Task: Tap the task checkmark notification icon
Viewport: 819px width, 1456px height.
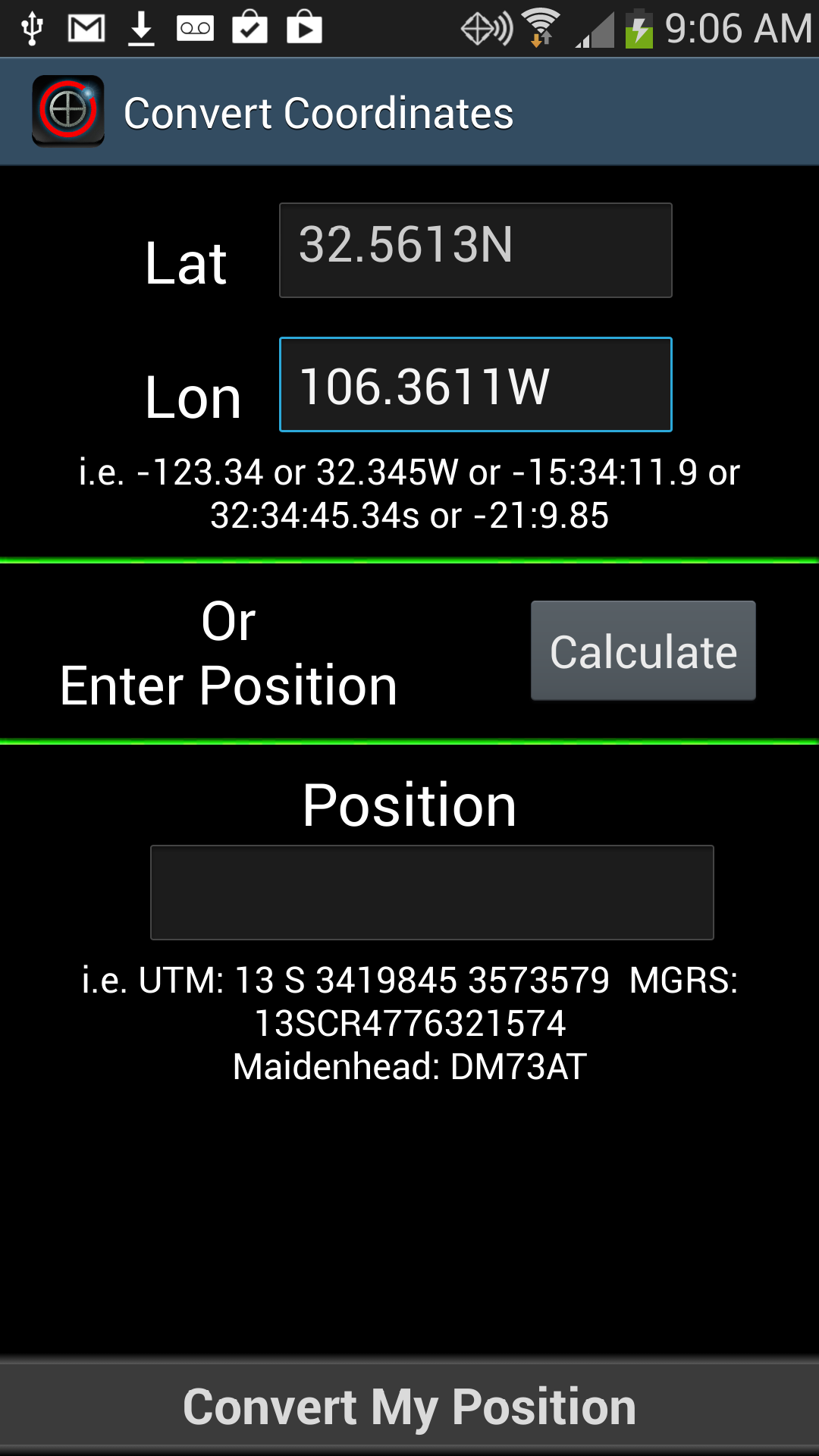Action: pos(251,28)
